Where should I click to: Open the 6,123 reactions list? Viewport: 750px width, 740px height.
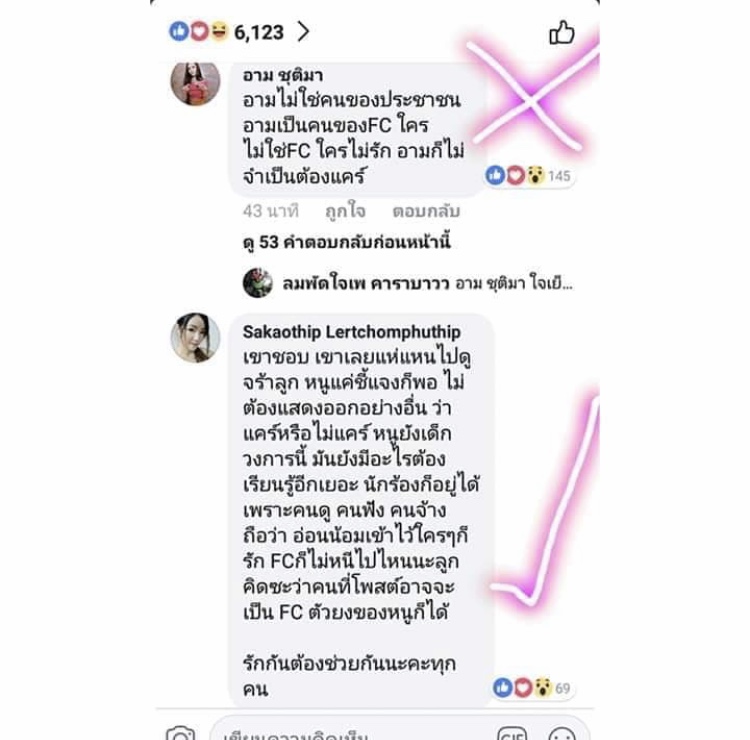(241, 32)
